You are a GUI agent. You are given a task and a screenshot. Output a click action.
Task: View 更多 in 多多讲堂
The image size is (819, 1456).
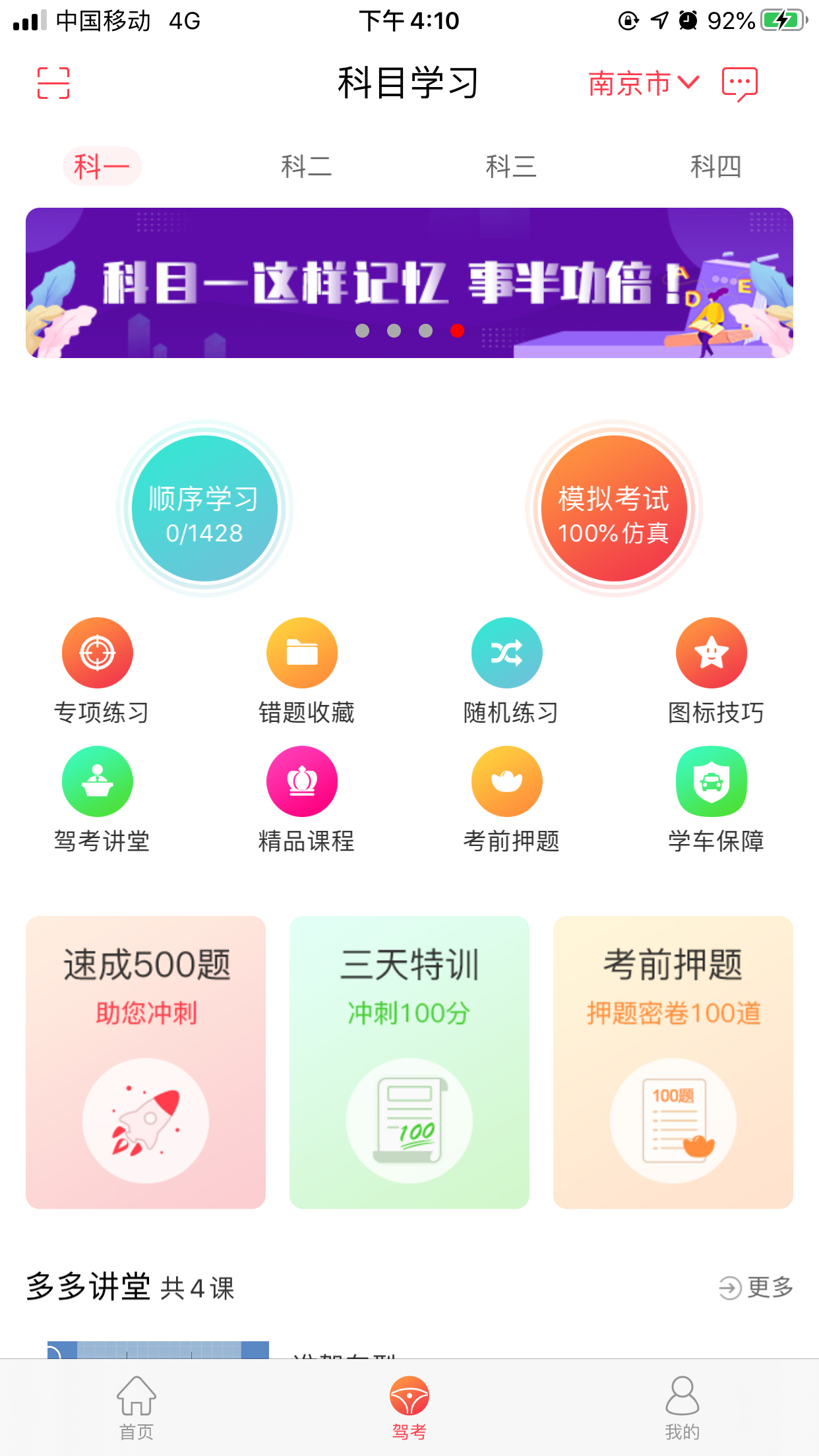(756, 1287)
